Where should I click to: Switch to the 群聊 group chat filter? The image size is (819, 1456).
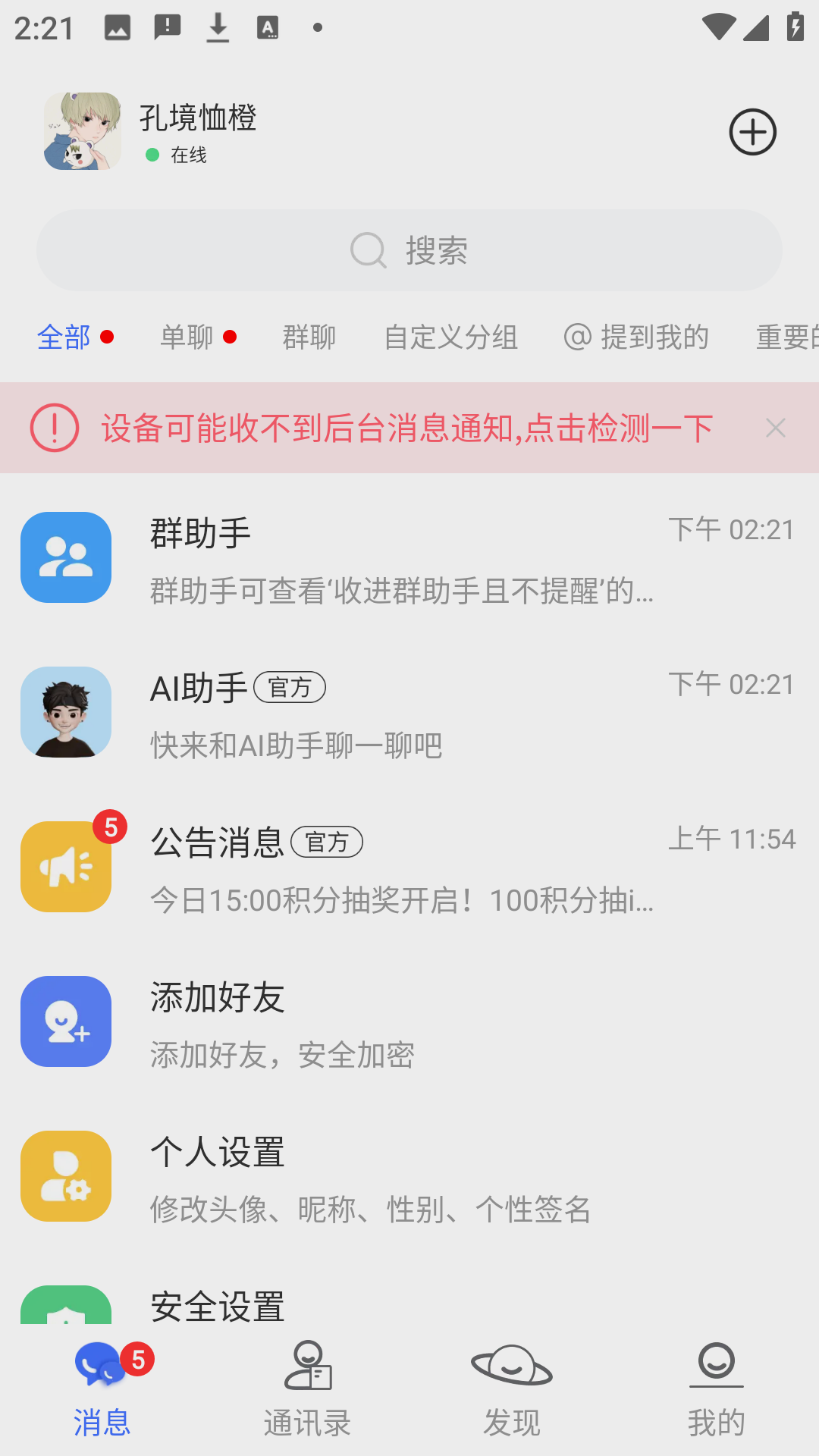[309, 337]
